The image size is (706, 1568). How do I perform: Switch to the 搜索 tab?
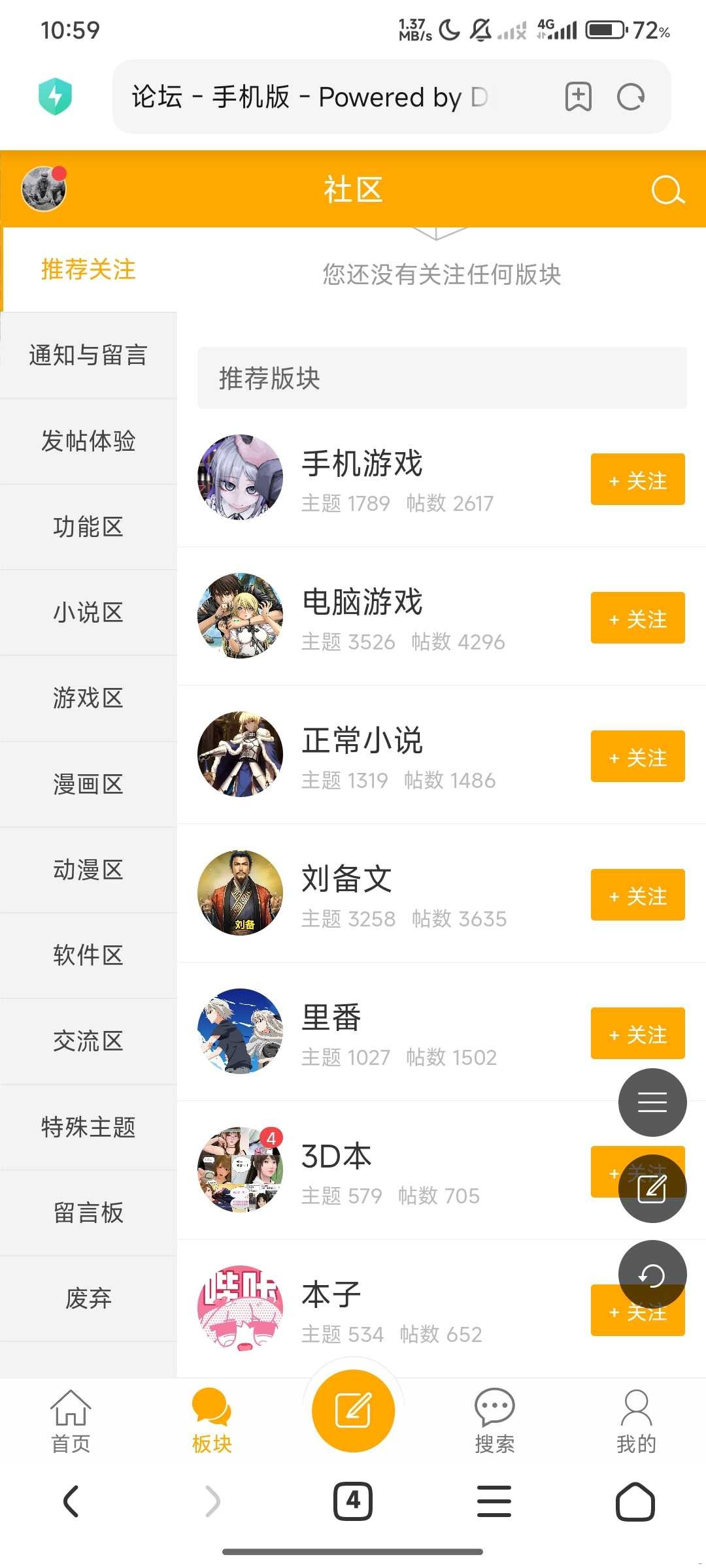(x=494, y=1422)
